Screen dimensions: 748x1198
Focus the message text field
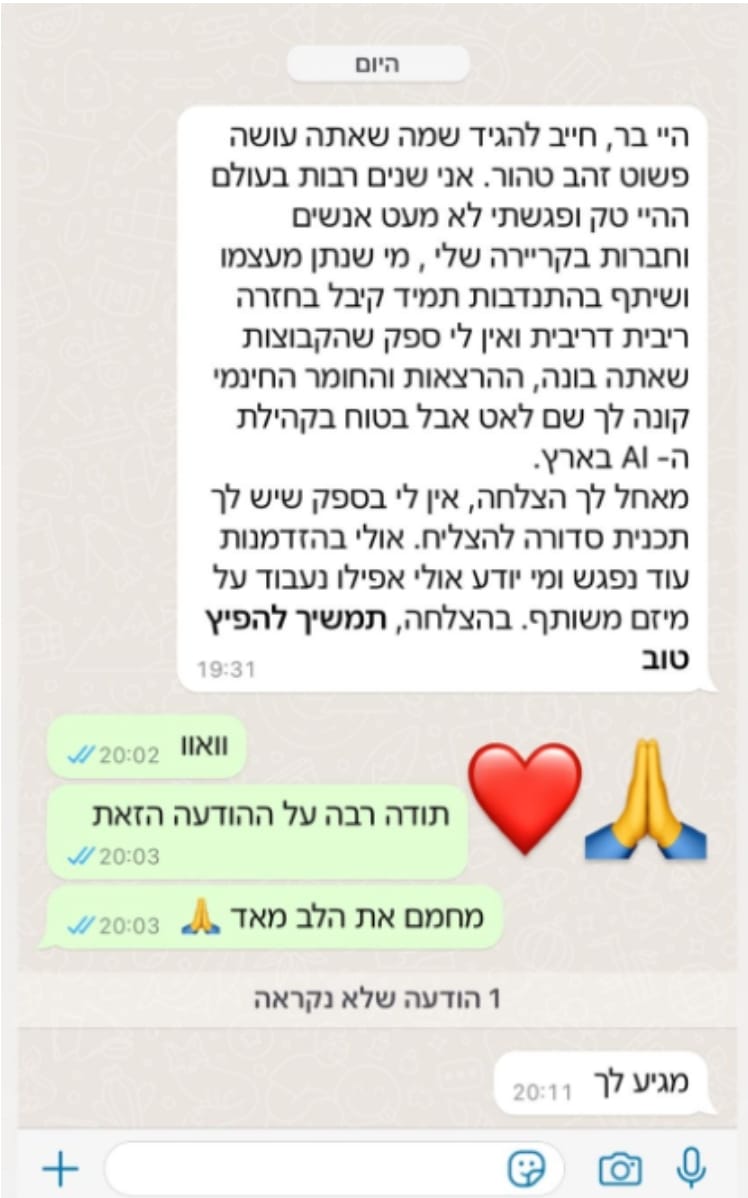click(300, 1167)
